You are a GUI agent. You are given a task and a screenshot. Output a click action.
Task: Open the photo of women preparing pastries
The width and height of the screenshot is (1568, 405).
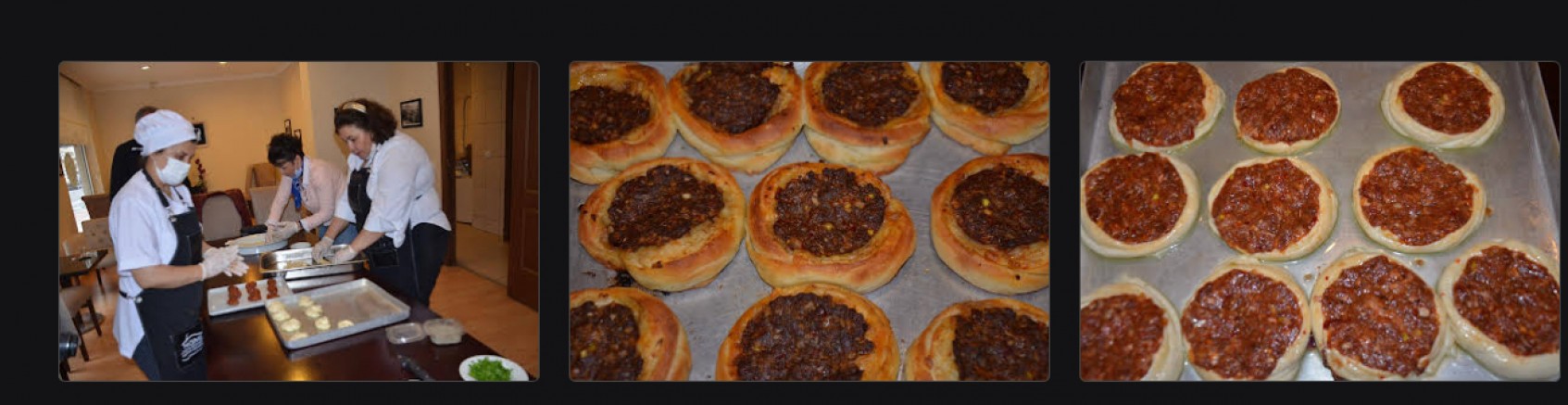(x=298, y=221)
